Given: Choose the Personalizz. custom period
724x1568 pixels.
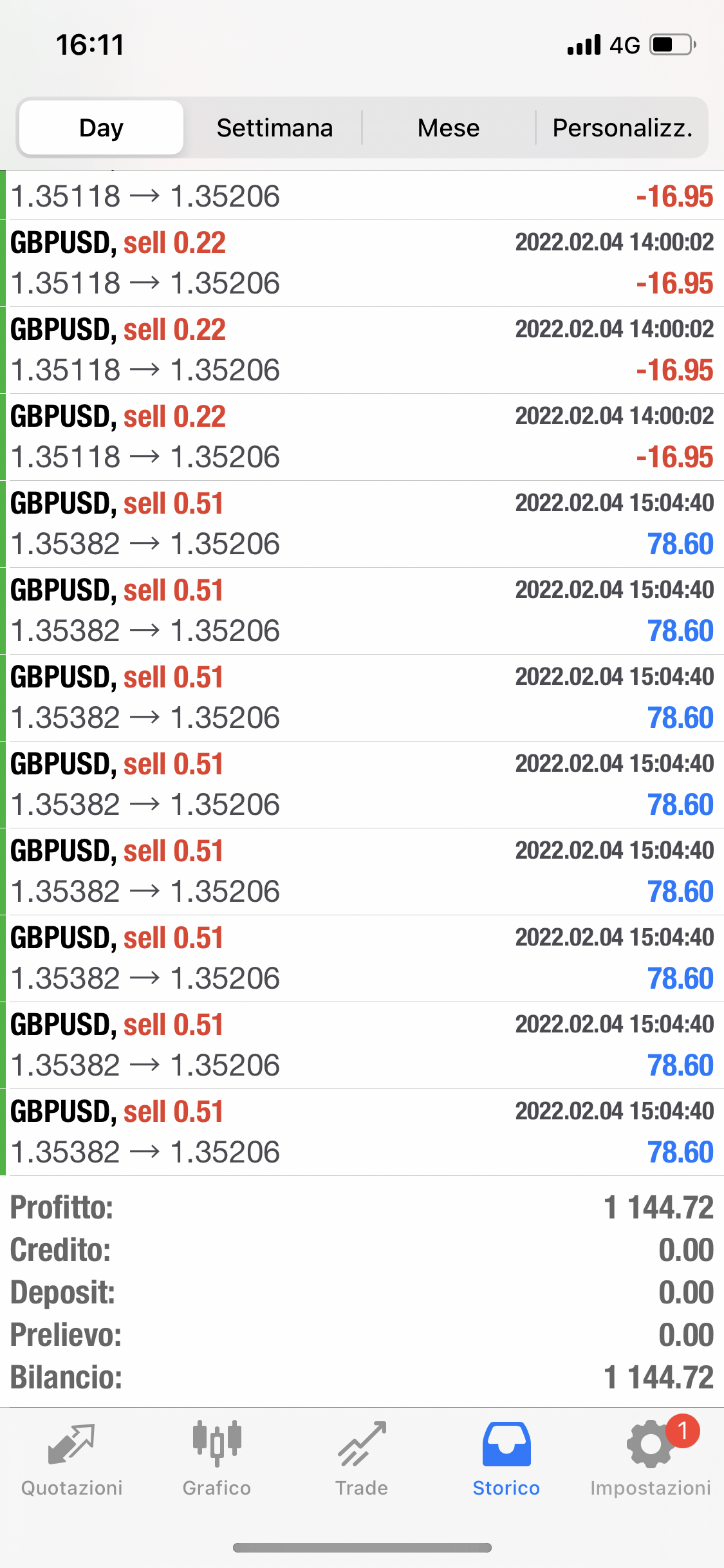Looking at the screenshot, I should (x=622, y=127).
